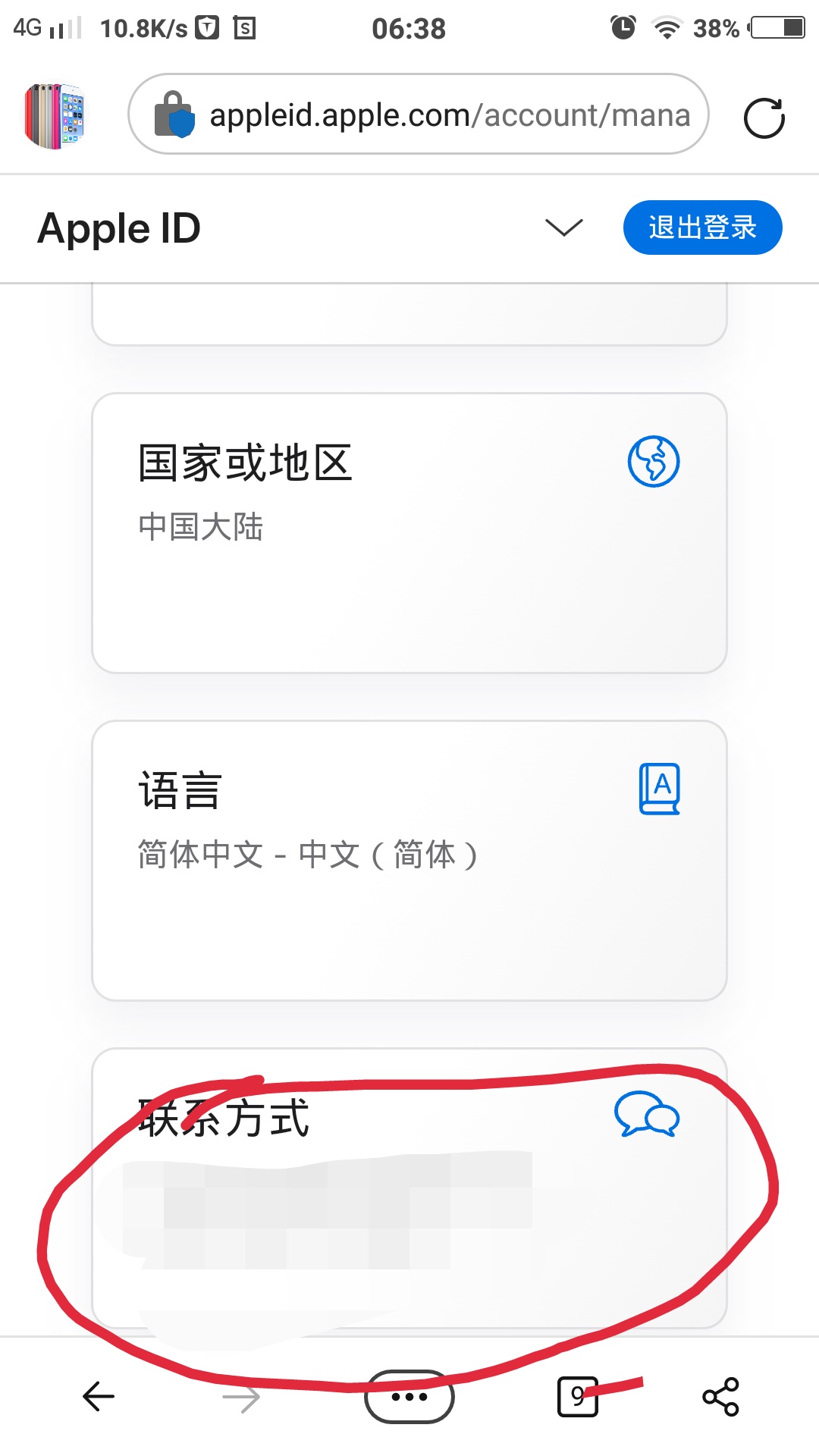
Task: Tap the site security lock icon
Action: tap(174, 115)
